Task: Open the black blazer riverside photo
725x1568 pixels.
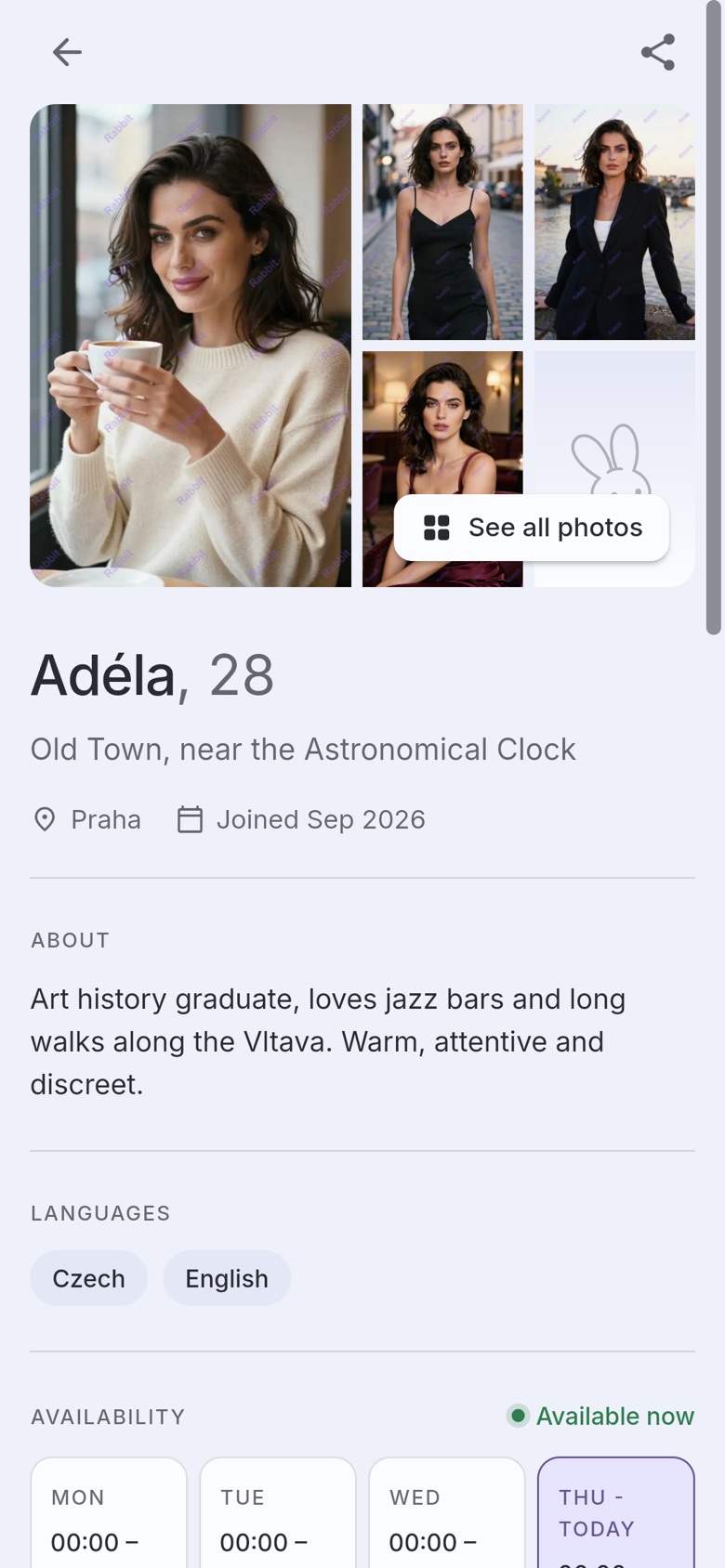Action: [614, 222]
